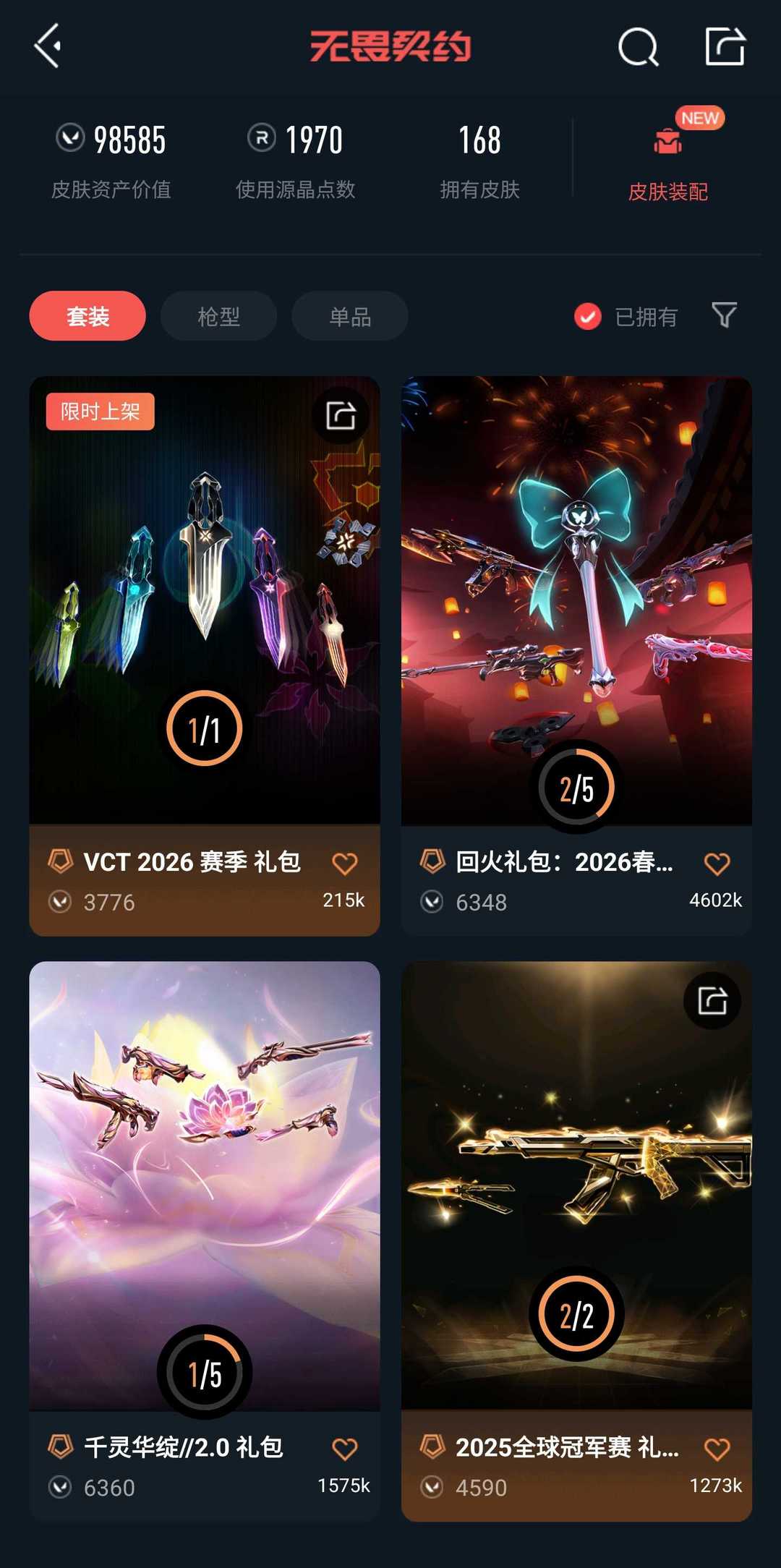Like the 千灵华绽//2.0 礼包 bundle

[344, 1449]
